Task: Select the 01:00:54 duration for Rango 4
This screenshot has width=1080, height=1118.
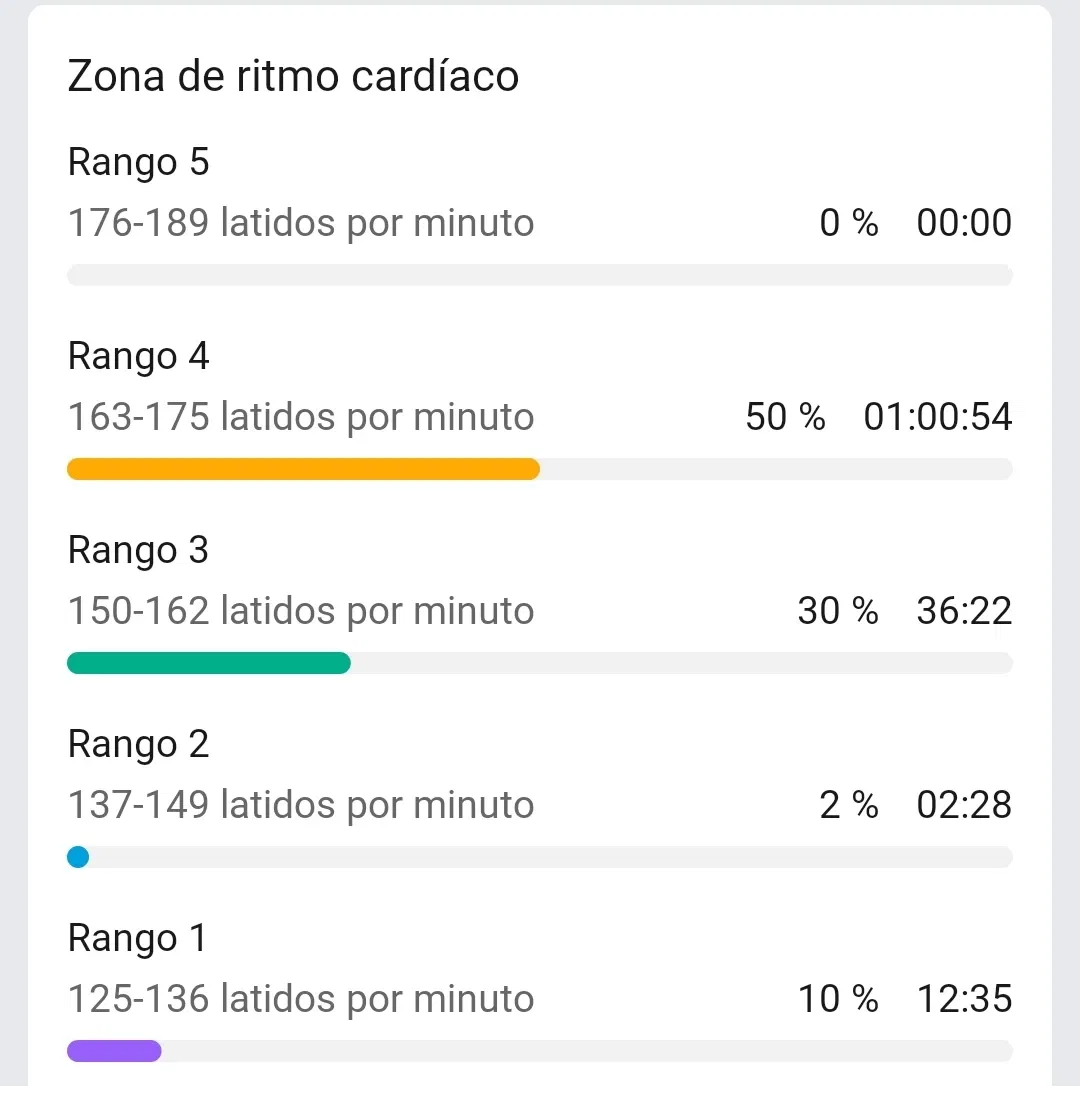Action: (938, 416)
